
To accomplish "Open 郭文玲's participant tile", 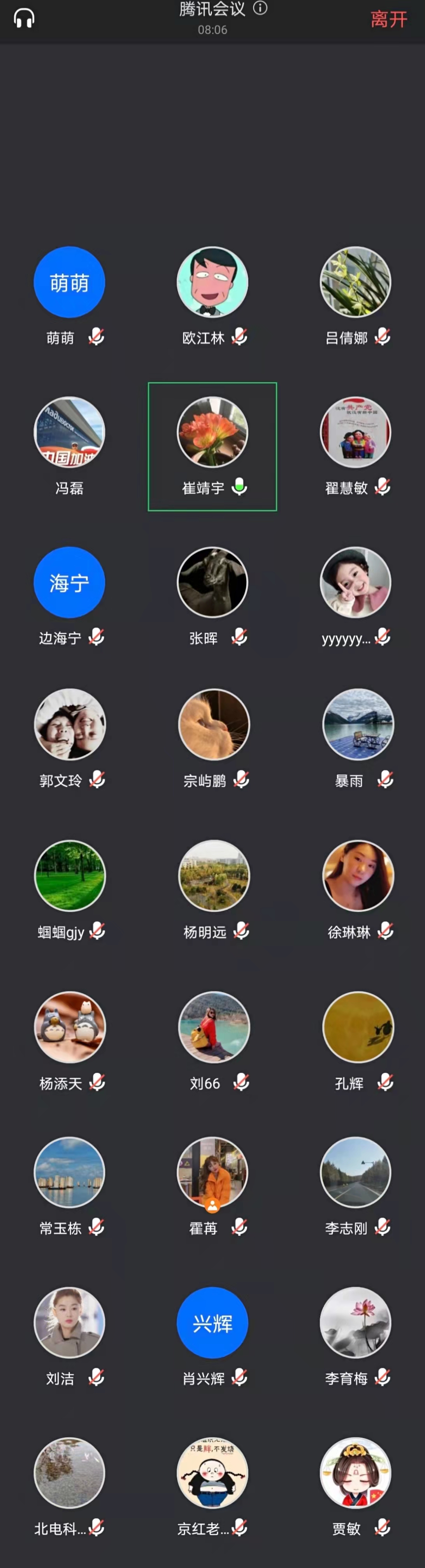I will pyautogui.click(x=69, y=724).
